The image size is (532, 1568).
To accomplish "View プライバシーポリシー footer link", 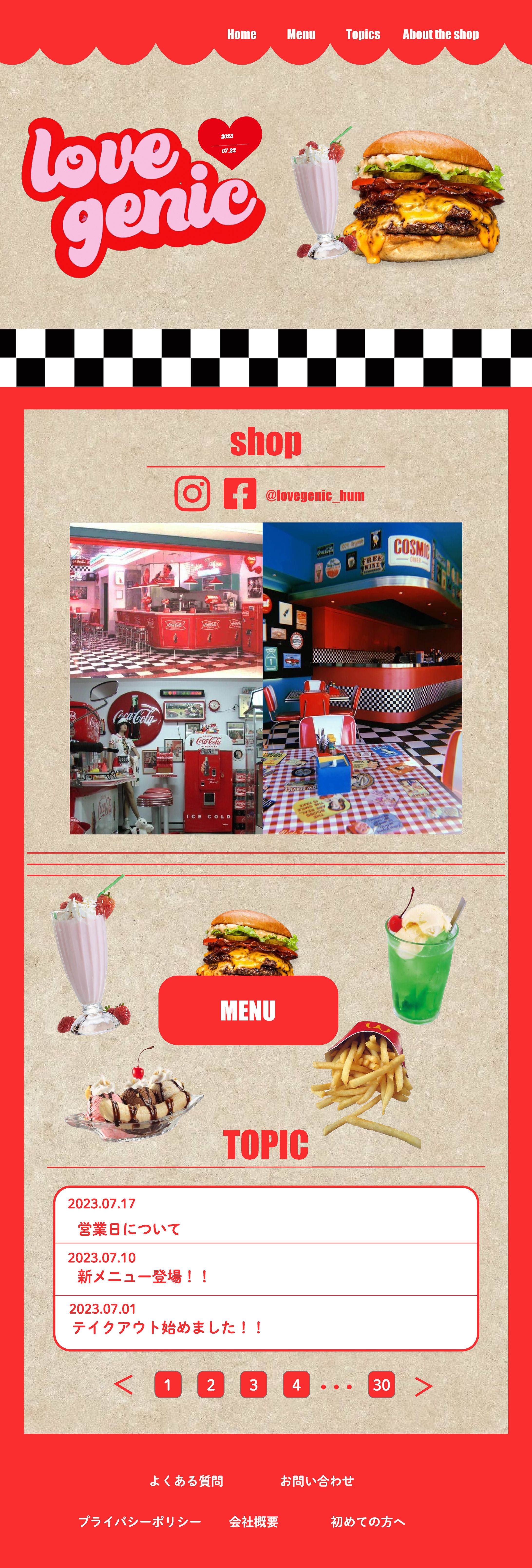I will pyautogui.click(x=139, y=1522).
